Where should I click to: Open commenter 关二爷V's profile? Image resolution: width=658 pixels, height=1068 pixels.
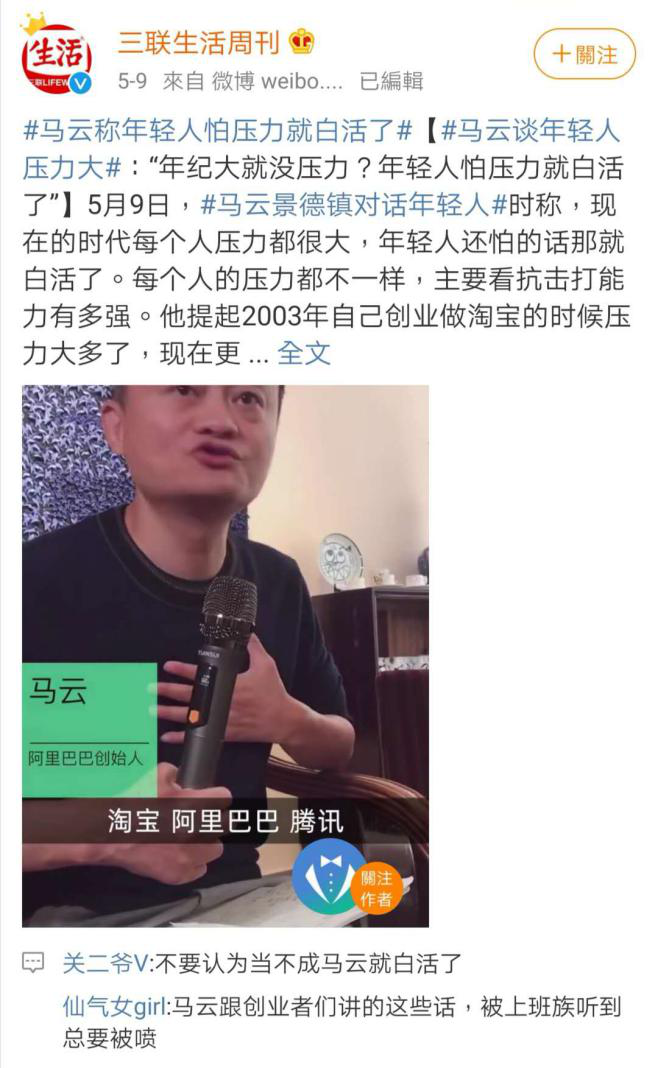(x=105, y=964)
